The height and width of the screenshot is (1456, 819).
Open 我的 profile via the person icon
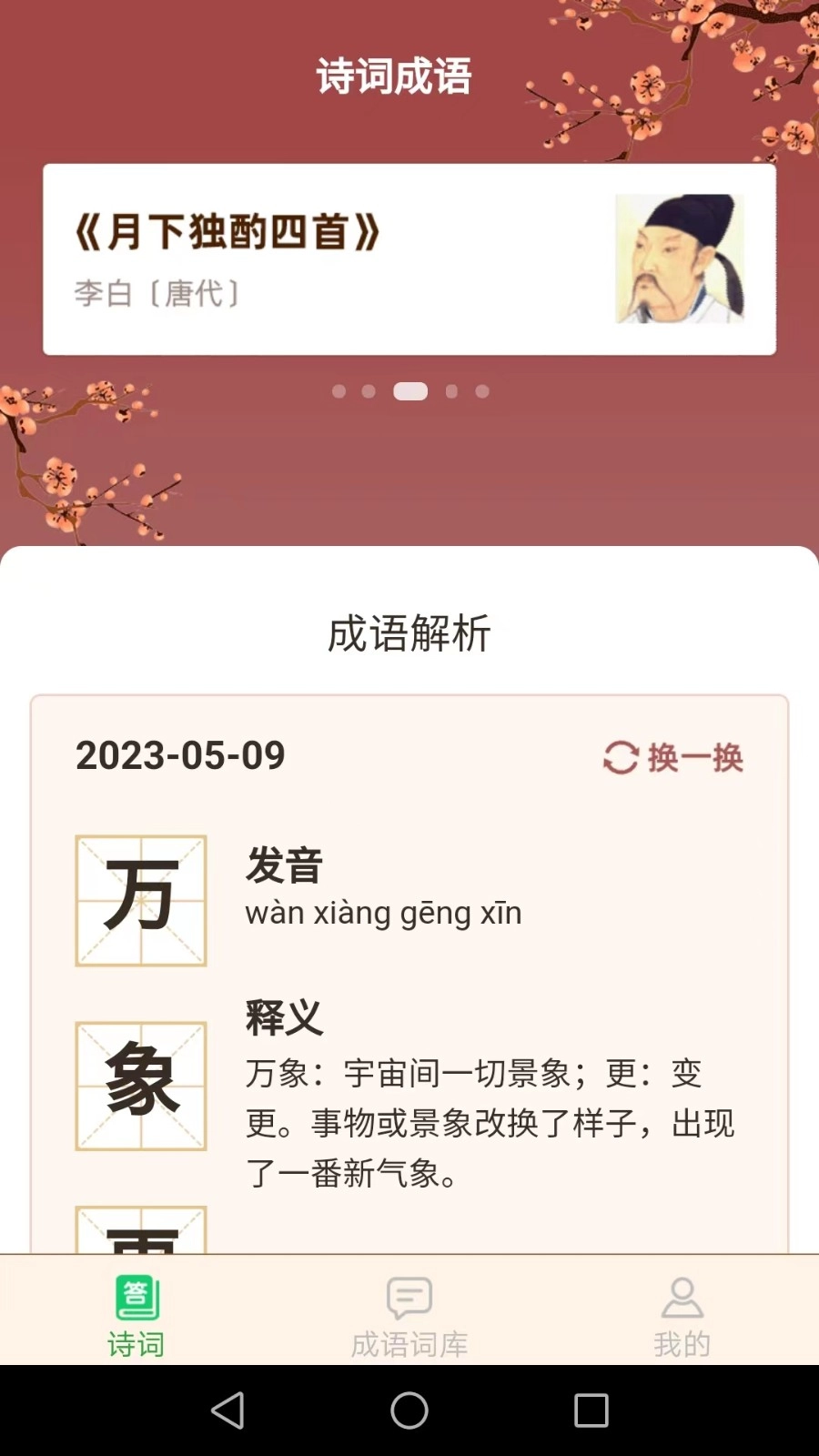coord(682,1299)
